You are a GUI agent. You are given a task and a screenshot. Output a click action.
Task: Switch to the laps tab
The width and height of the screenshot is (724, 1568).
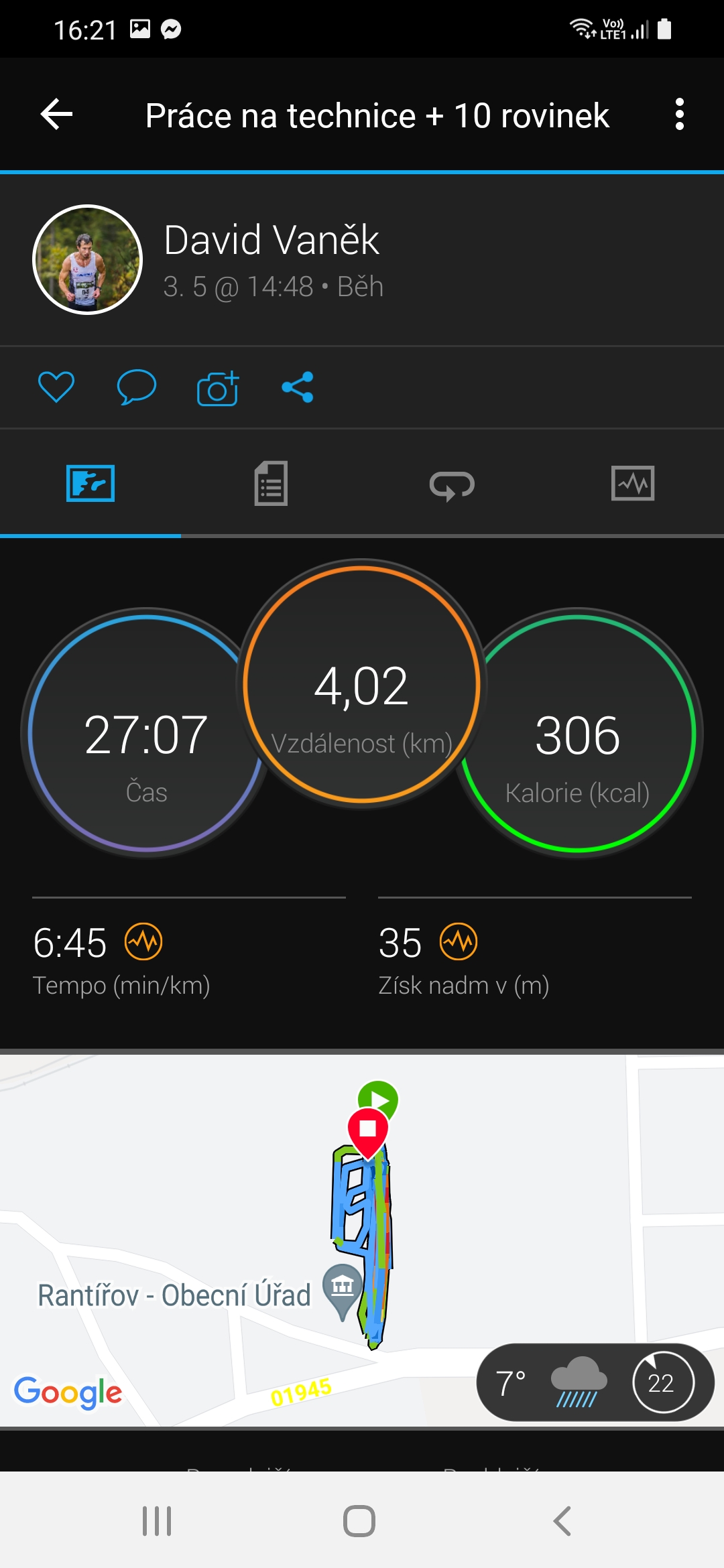coord(452,484)
